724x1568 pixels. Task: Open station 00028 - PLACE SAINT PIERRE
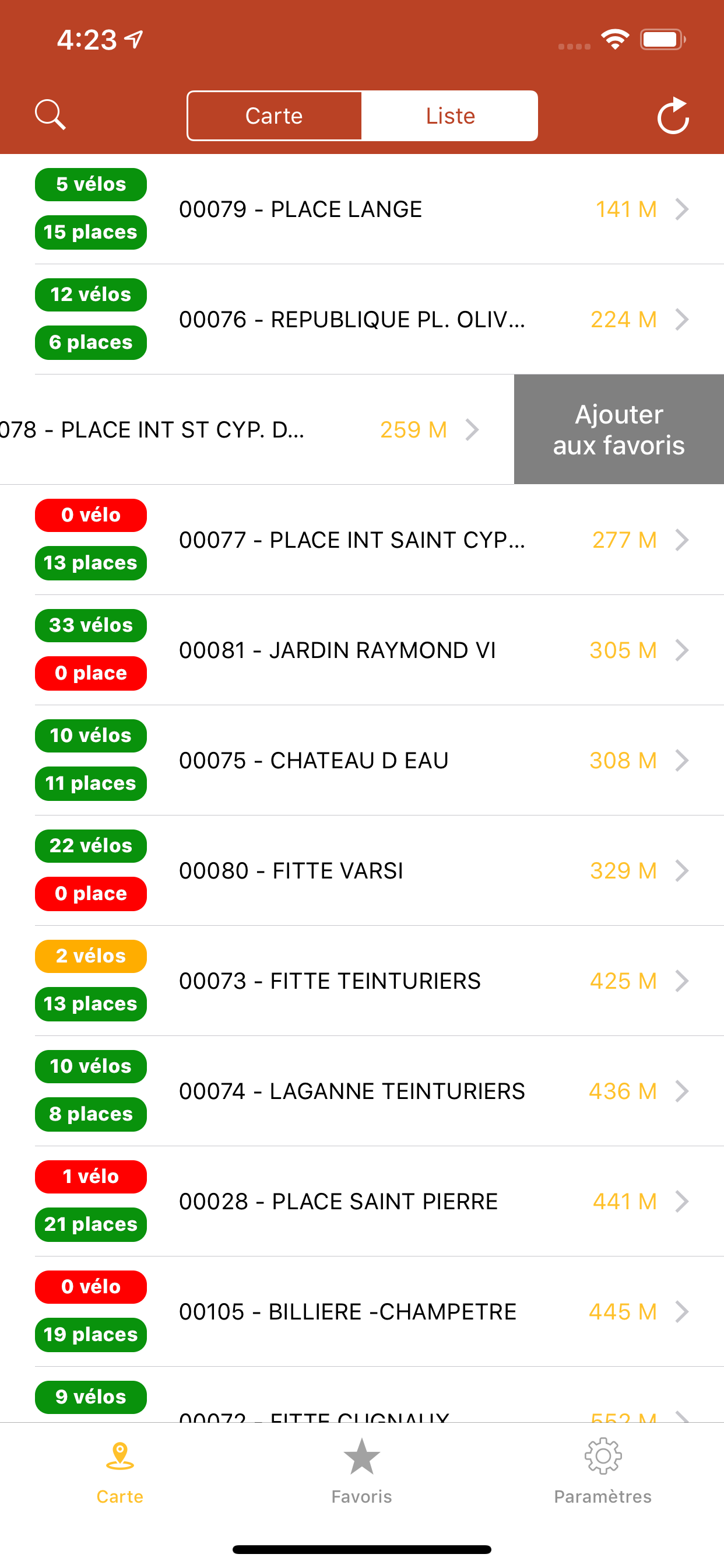[362, 1200]
